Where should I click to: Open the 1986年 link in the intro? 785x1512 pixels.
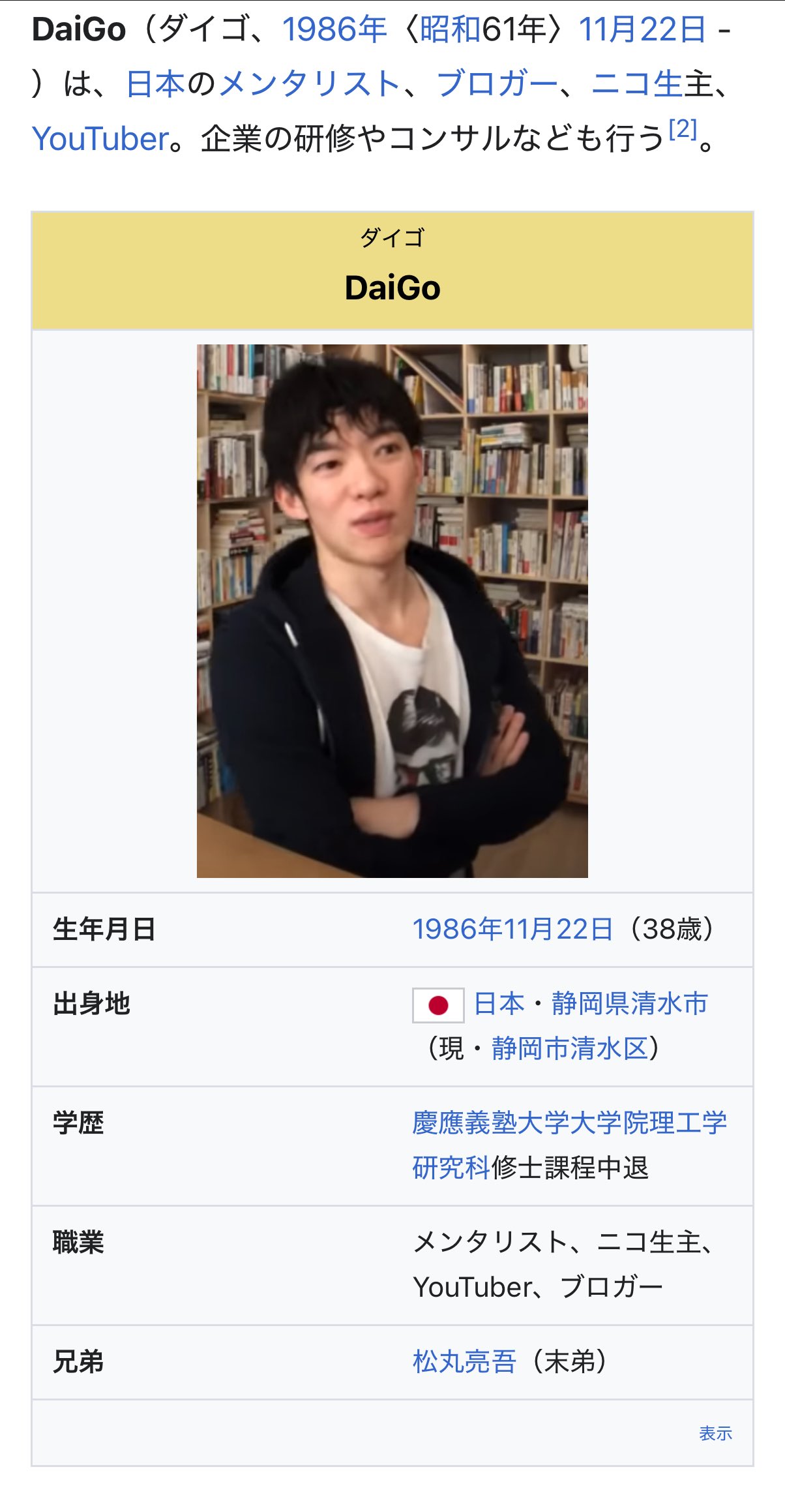coord(334,30)
